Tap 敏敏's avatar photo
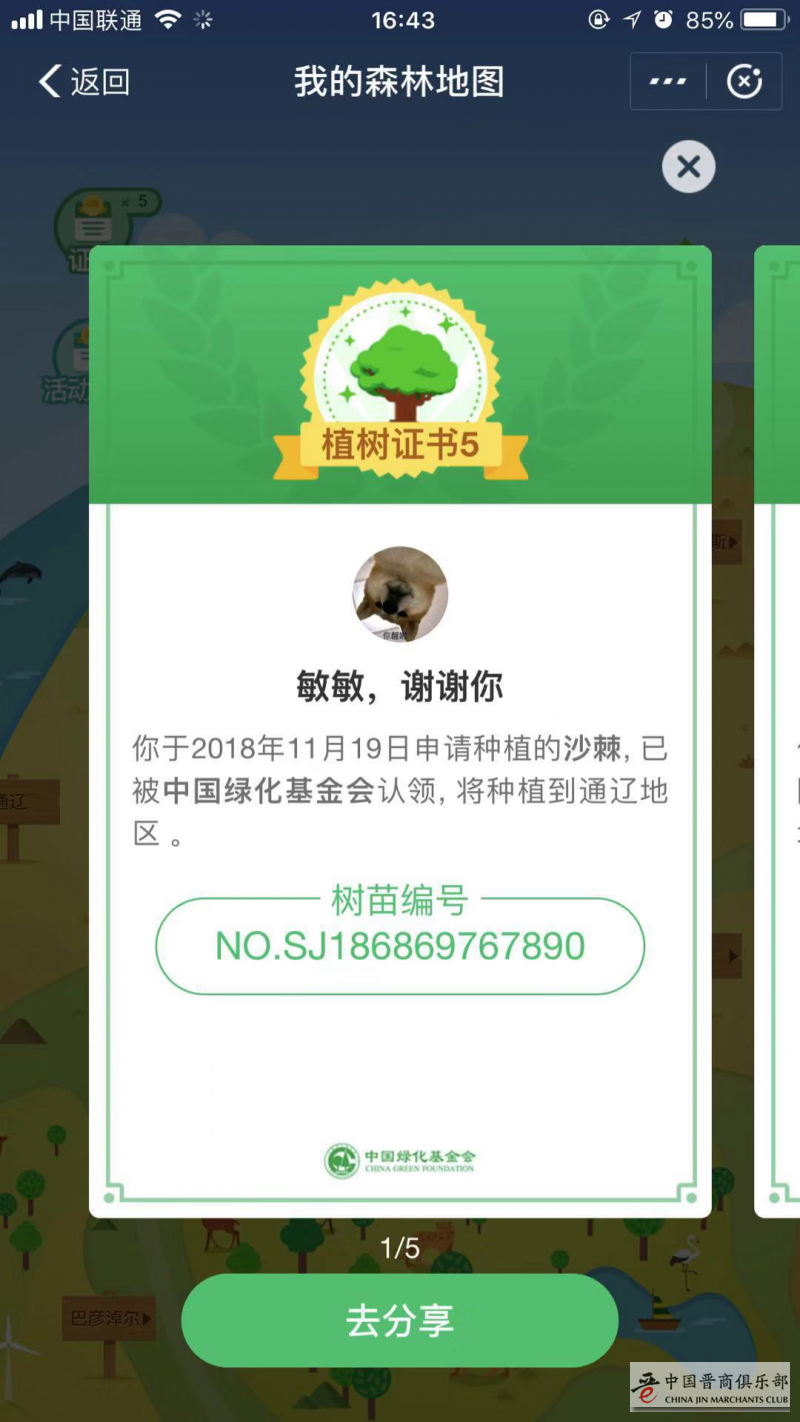Image resolution: width=800 pixels, height=1422 pixels. coord(400,594)
